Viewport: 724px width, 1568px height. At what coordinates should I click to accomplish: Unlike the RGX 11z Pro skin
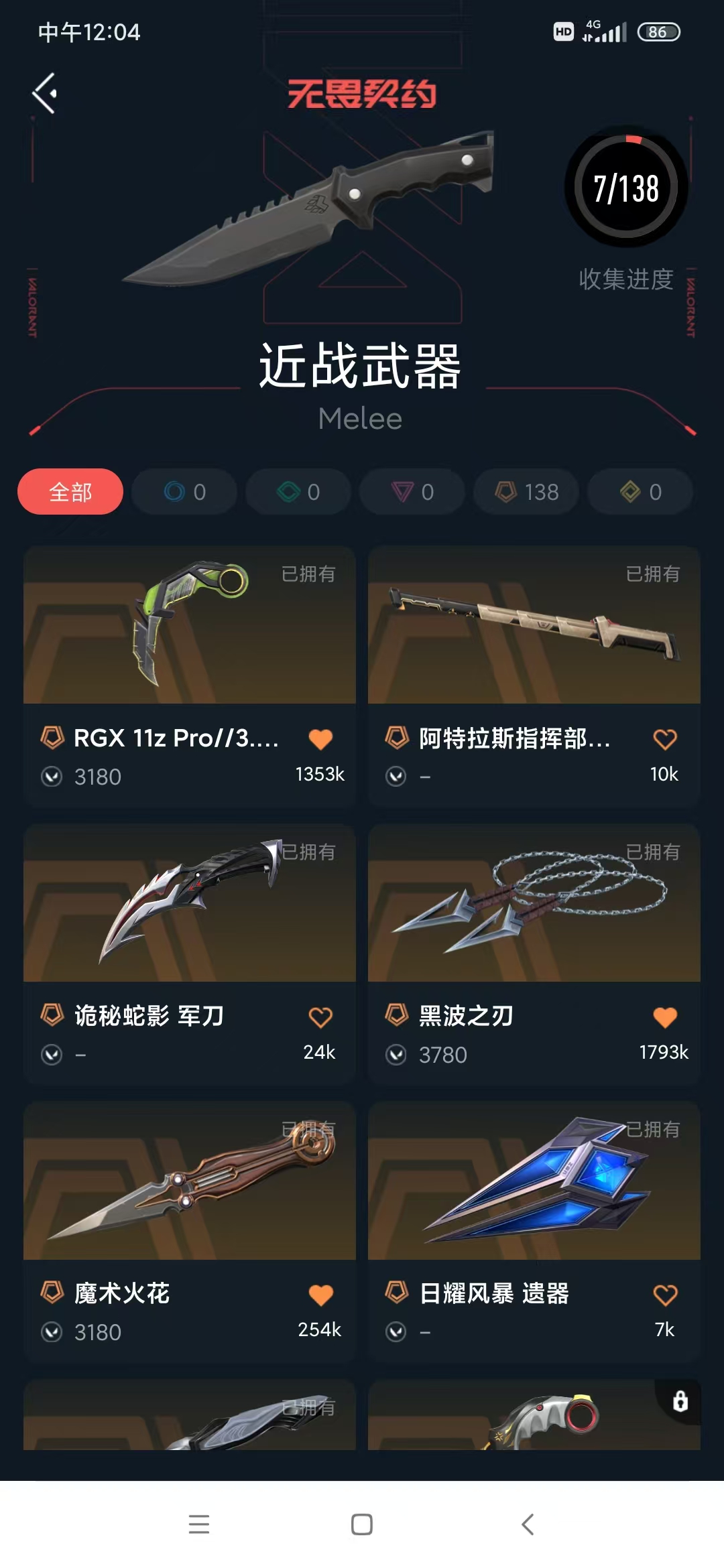click(x=320, y=739)
